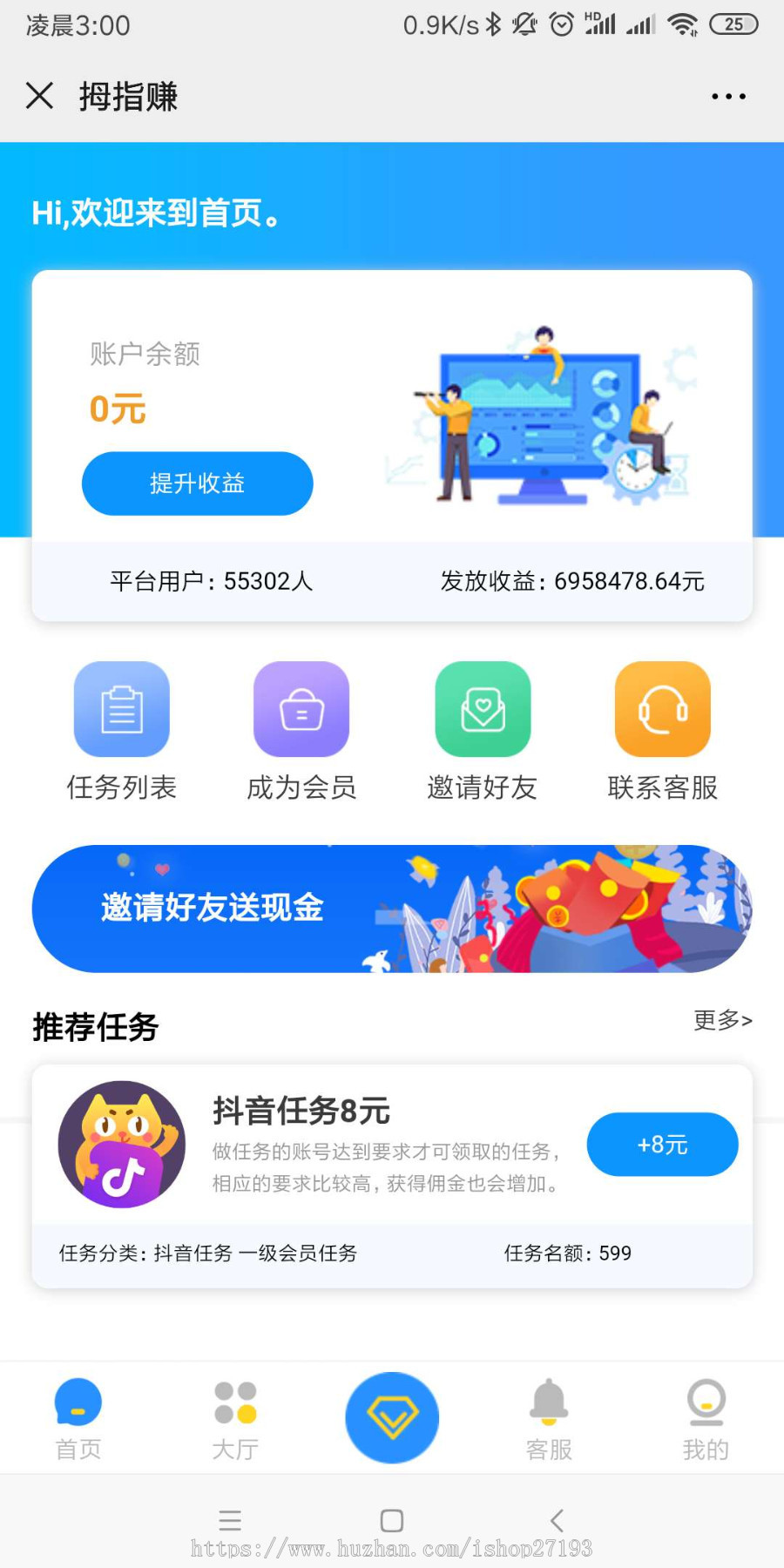Screen dimensions: 784x1568
Task: Claim the +8元 task reward button
Action: click(663, 1145)
